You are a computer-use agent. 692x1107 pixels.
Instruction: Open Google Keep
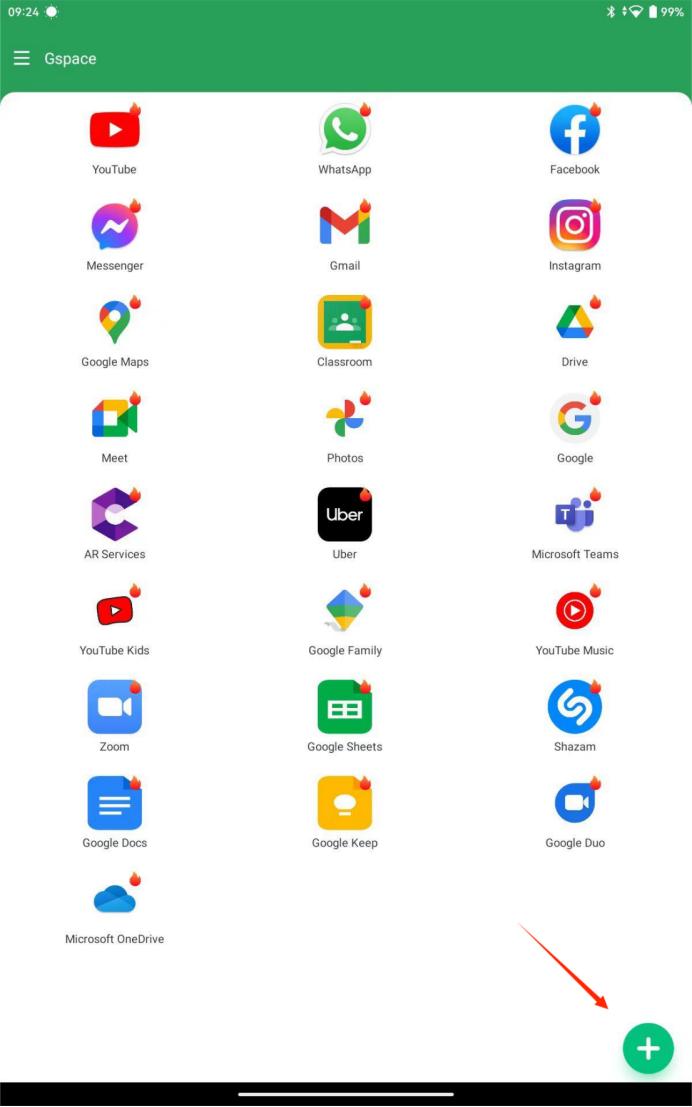tap(345, 803)
